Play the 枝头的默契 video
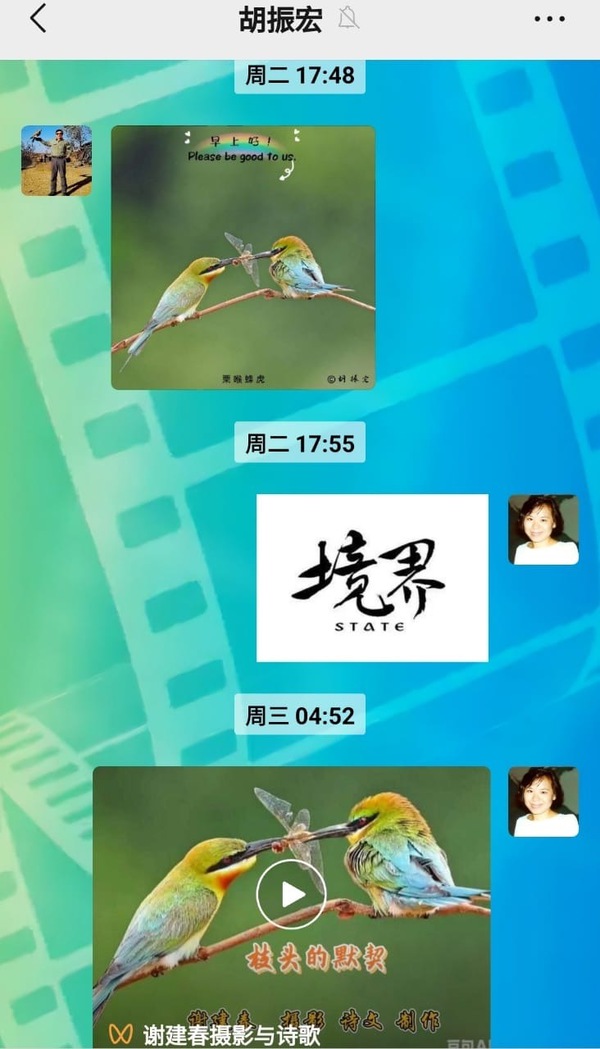 pos(291,894)
